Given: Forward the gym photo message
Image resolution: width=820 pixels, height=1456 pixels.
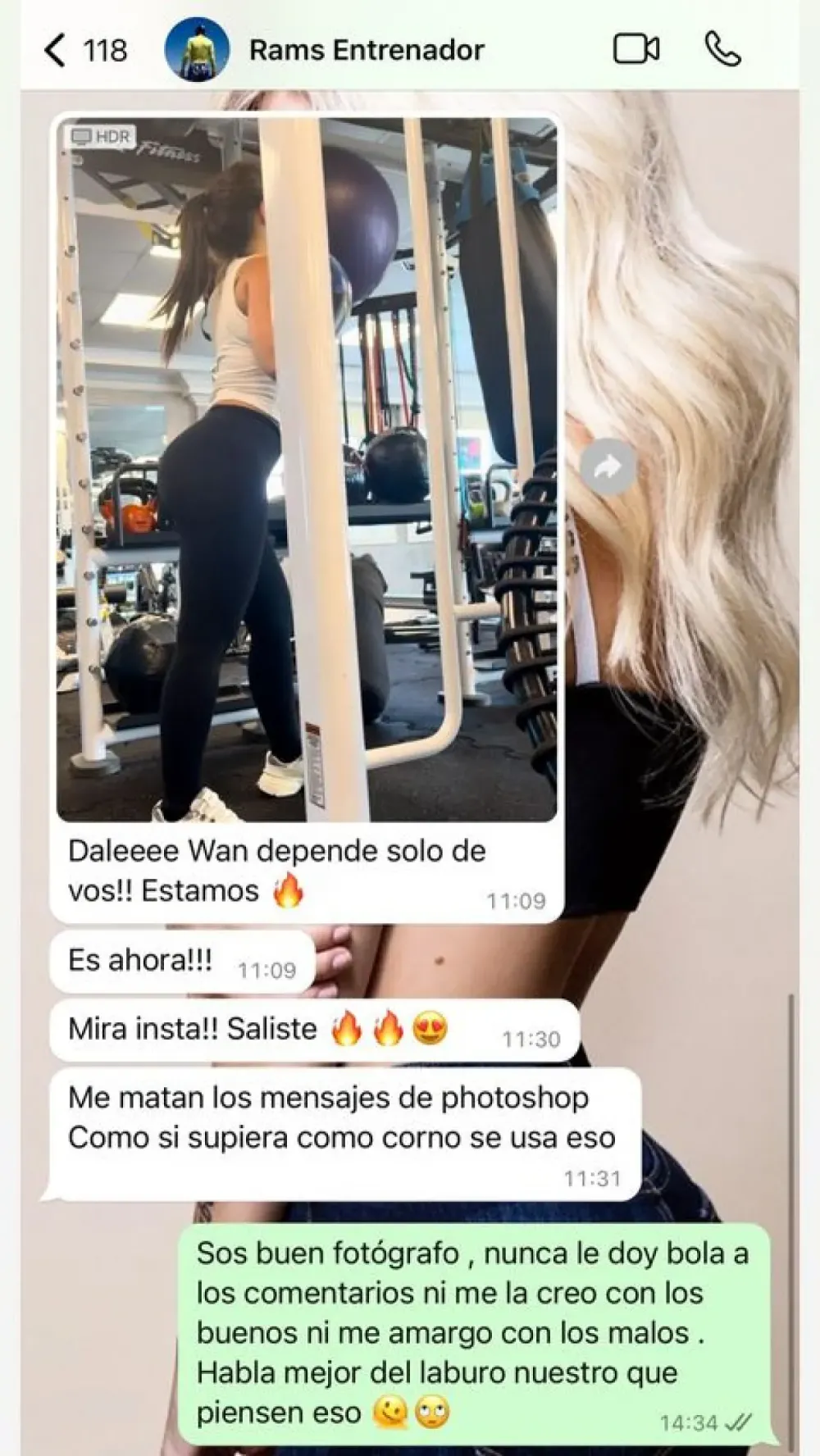Looking at the screenshot, I should coord(608,467).
